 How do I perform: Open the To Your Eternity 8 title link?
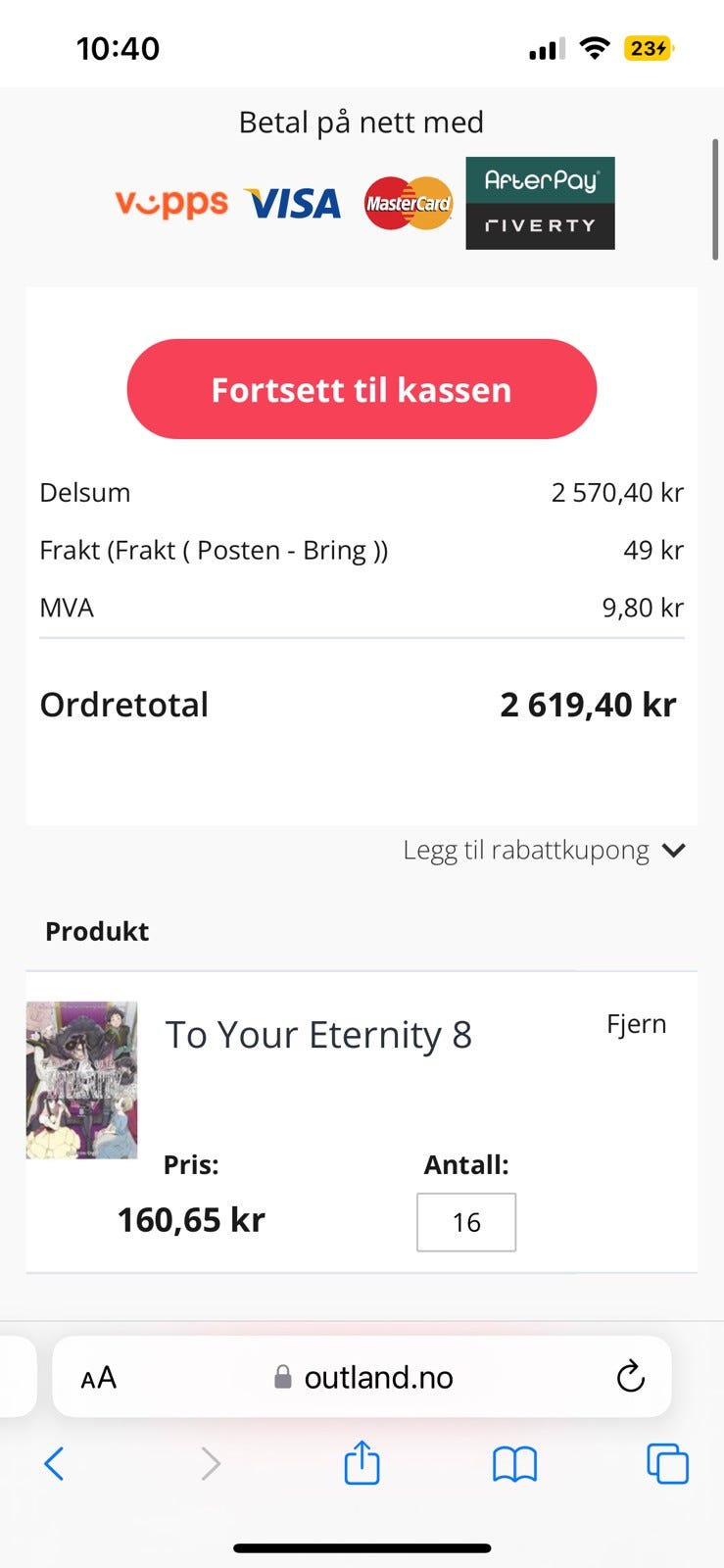[318, 1035]
